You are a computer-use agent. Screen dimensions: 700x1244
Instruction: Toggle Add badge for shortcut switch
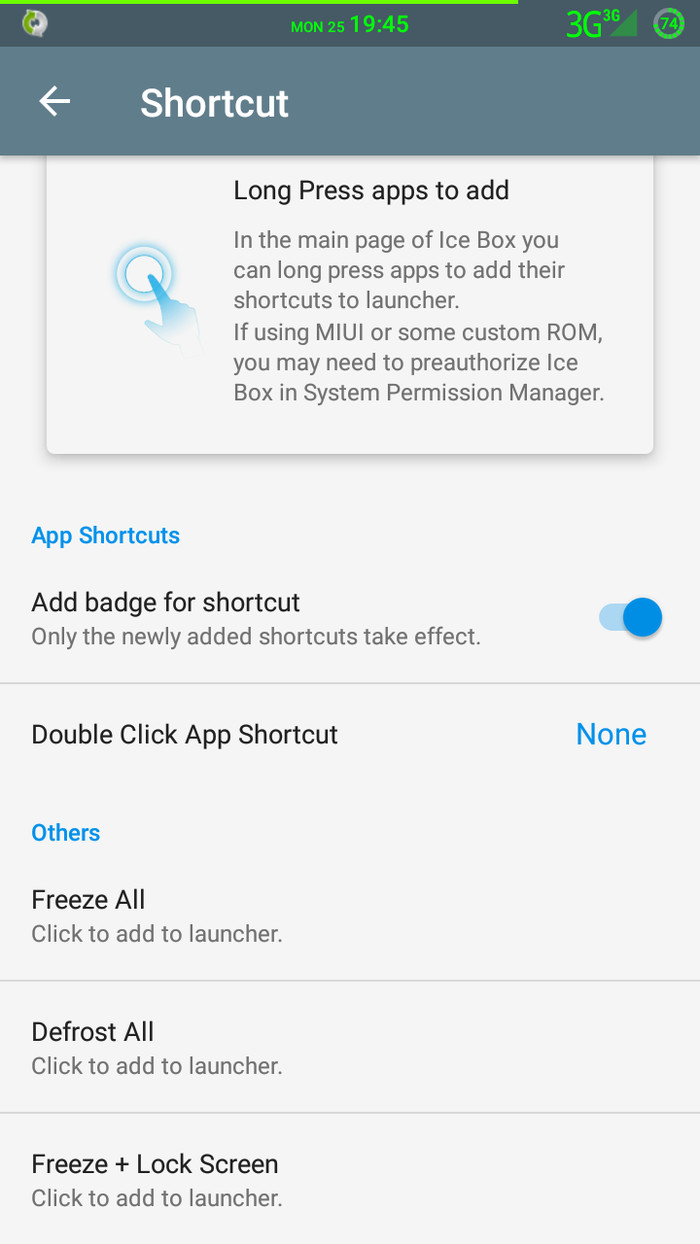pyautogui.click(x=630, y=618)
